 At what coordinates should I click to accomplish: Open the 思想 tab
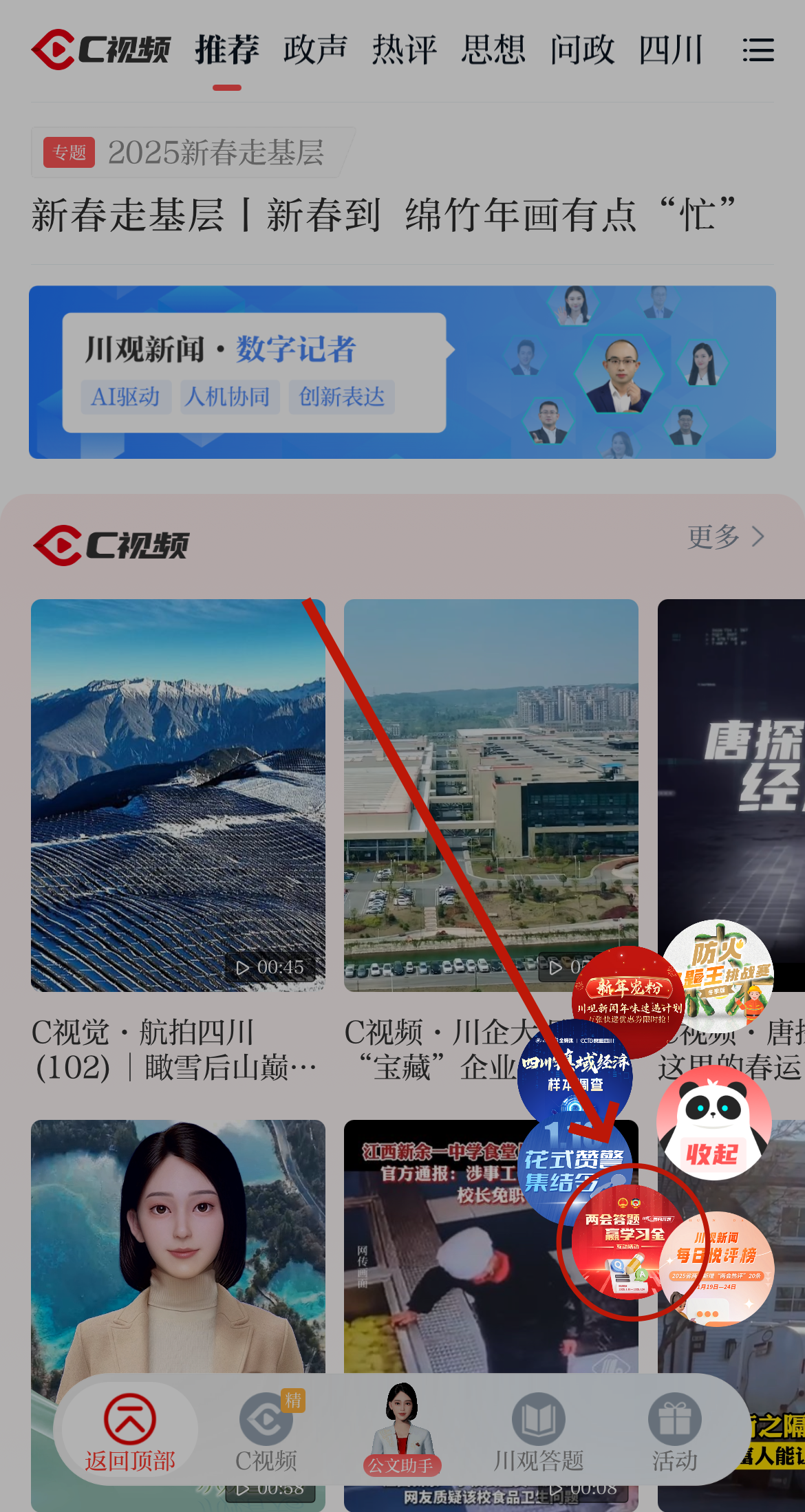[x=493, y=50]
